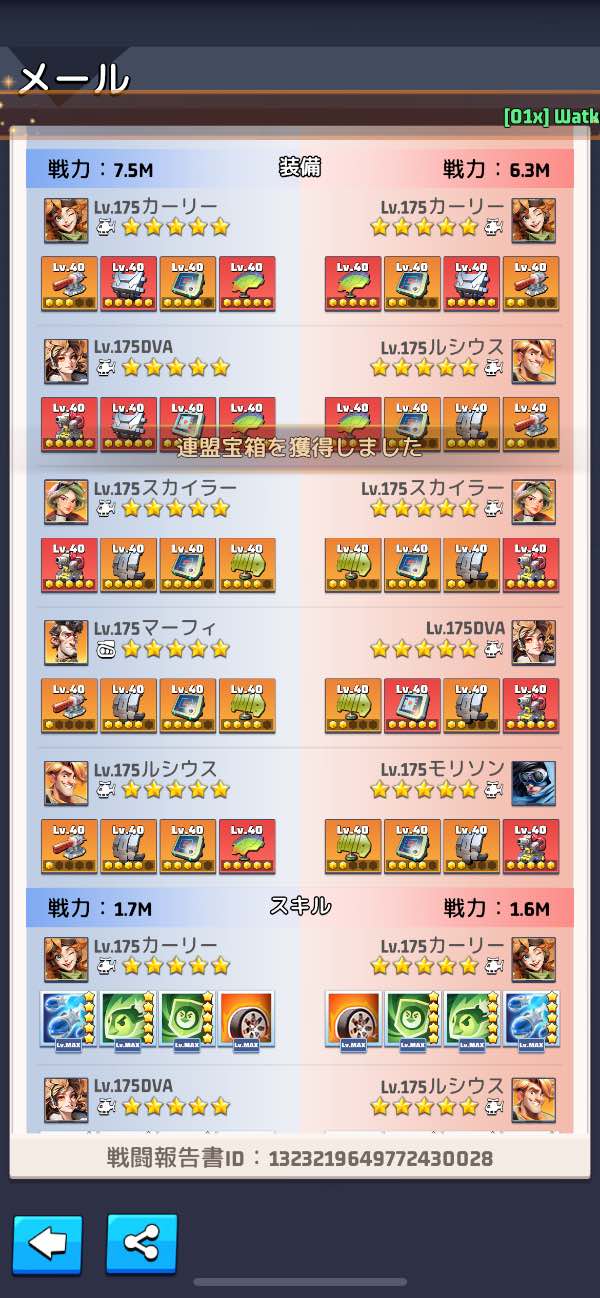600x1298 pixels.
Task: Go back with the blue arrow button
Action: click(48, 1244)
